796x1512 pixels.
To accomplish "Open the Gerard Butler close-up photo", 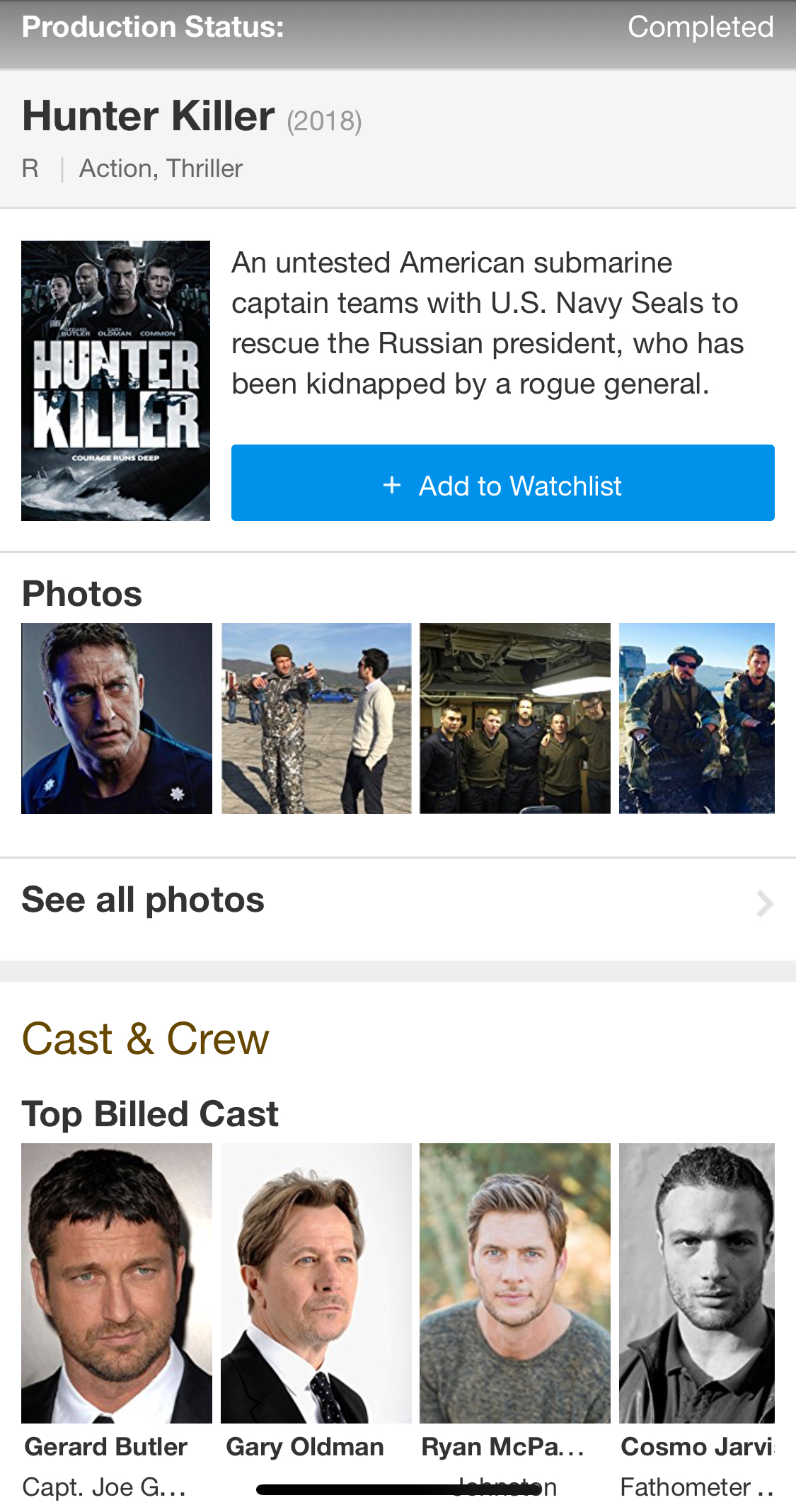I will 117,718.
